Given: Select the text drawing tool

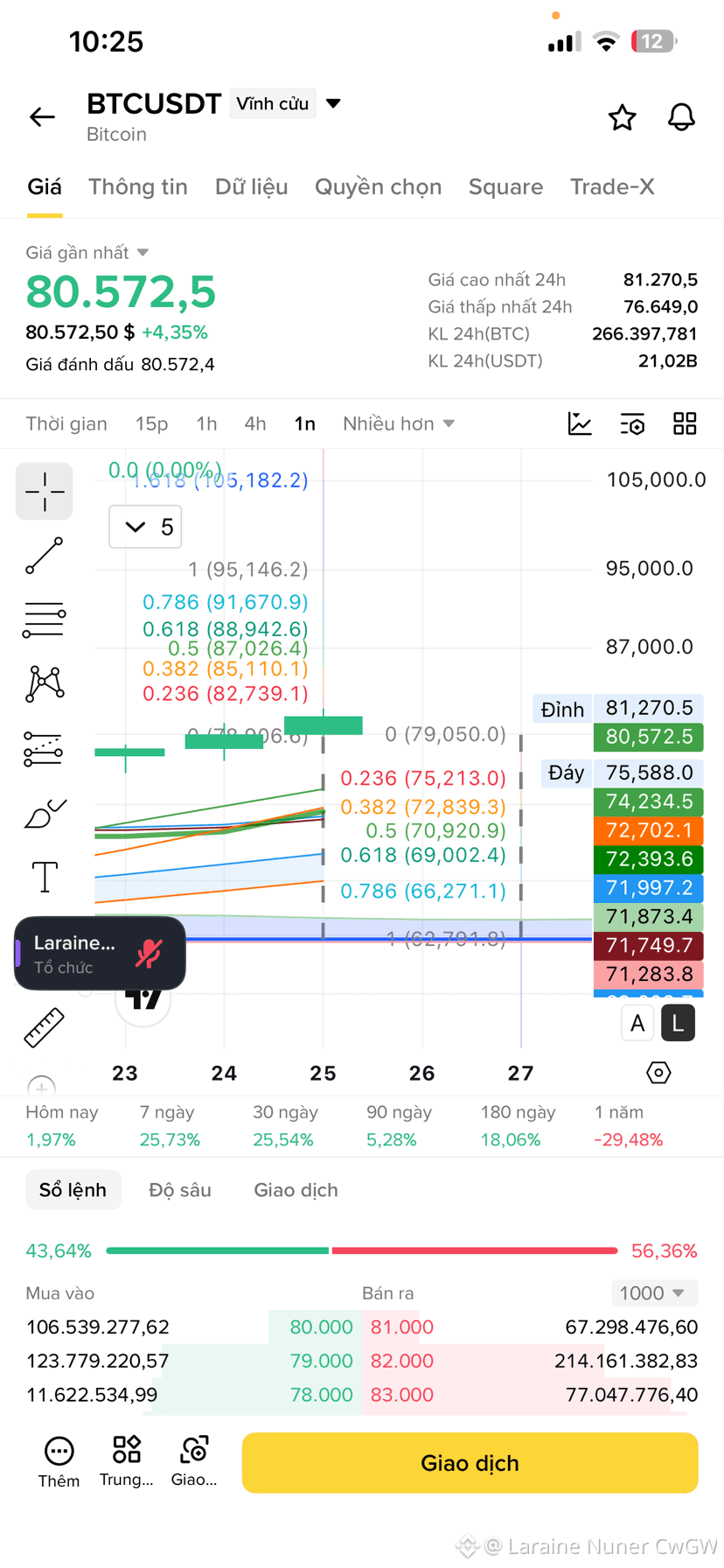Looking at the screenshot, I should point(45,876).
